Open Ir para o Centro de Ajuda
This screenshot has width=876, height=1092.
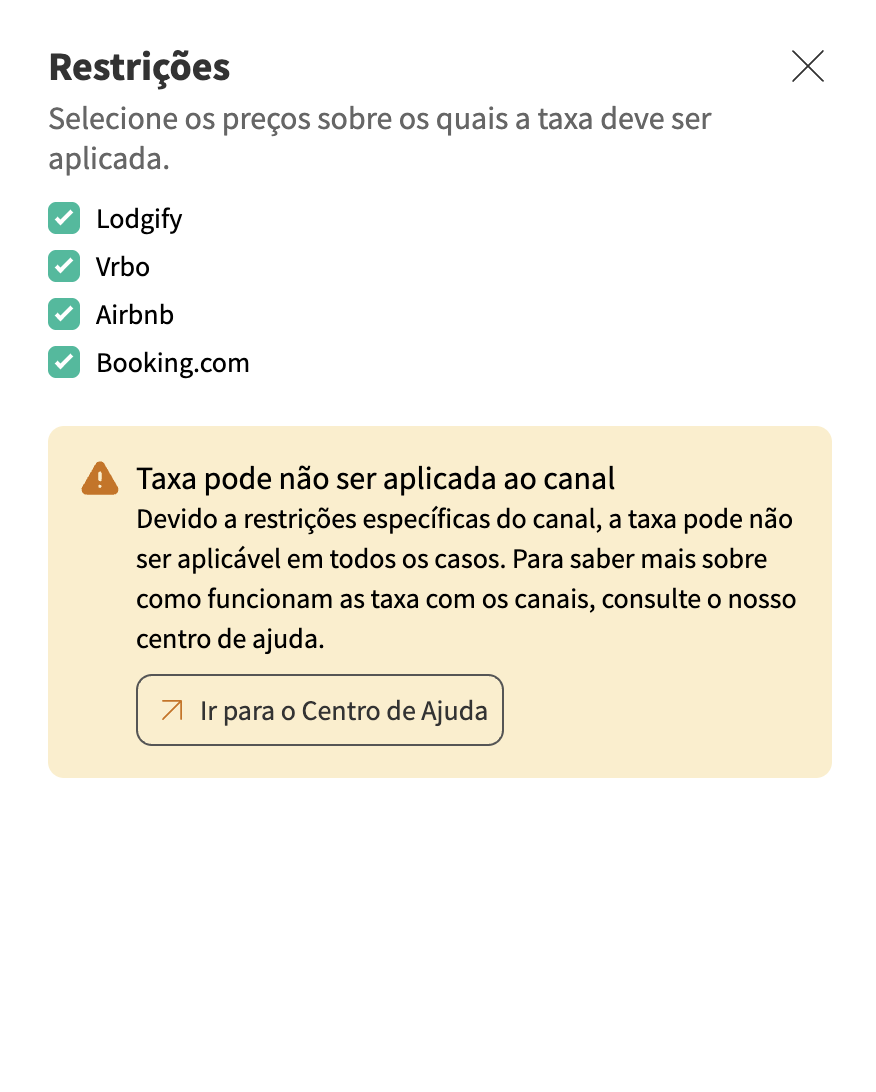[x=320, y=711]
